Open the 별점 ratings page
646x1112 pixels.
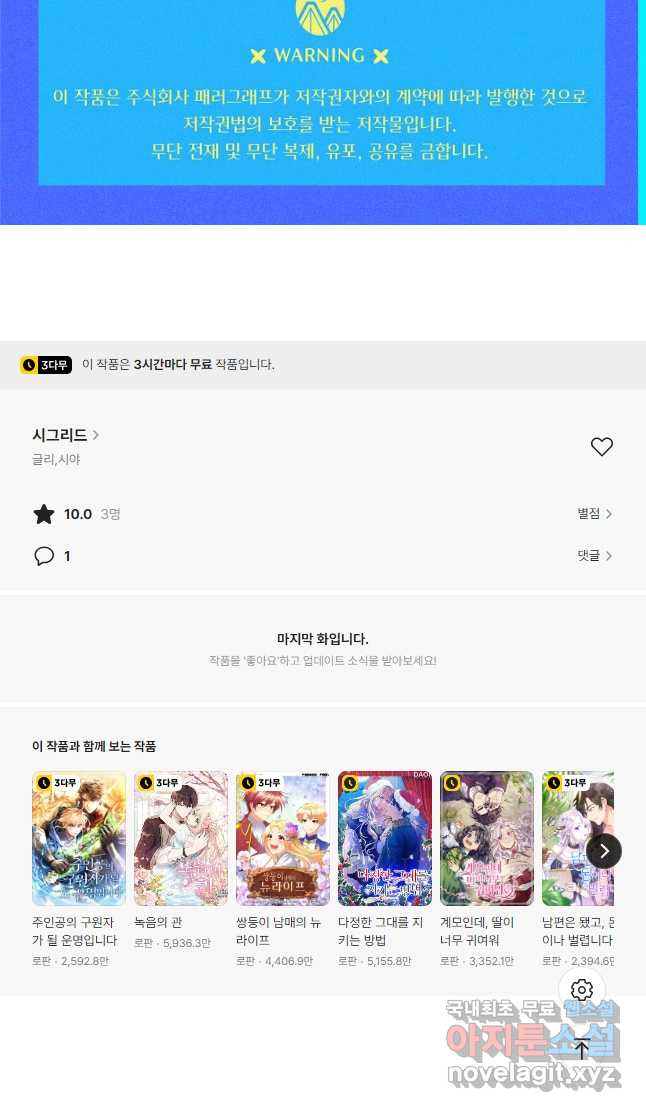(x=594, y=514)
